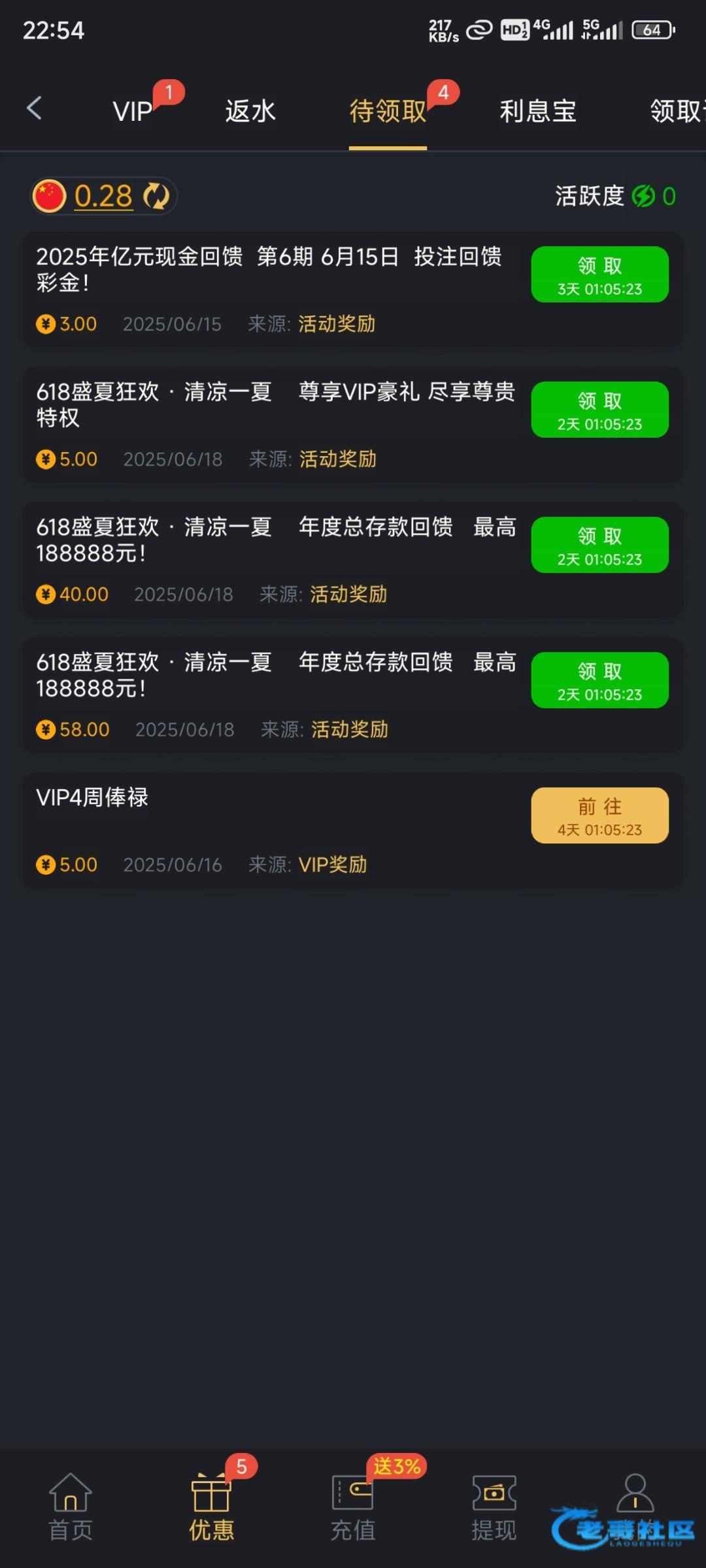
Task: Tap 前往 for VIP4周俸禄
Action: (x=599, y=815)
